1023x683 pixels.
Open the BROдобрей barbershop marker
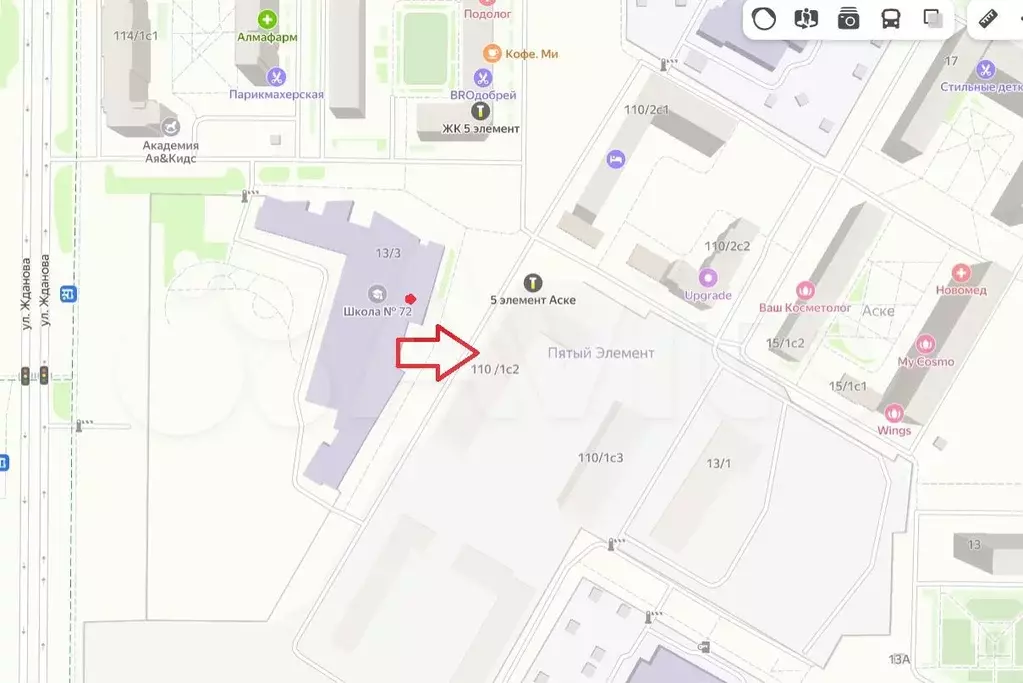click(482, 77)
